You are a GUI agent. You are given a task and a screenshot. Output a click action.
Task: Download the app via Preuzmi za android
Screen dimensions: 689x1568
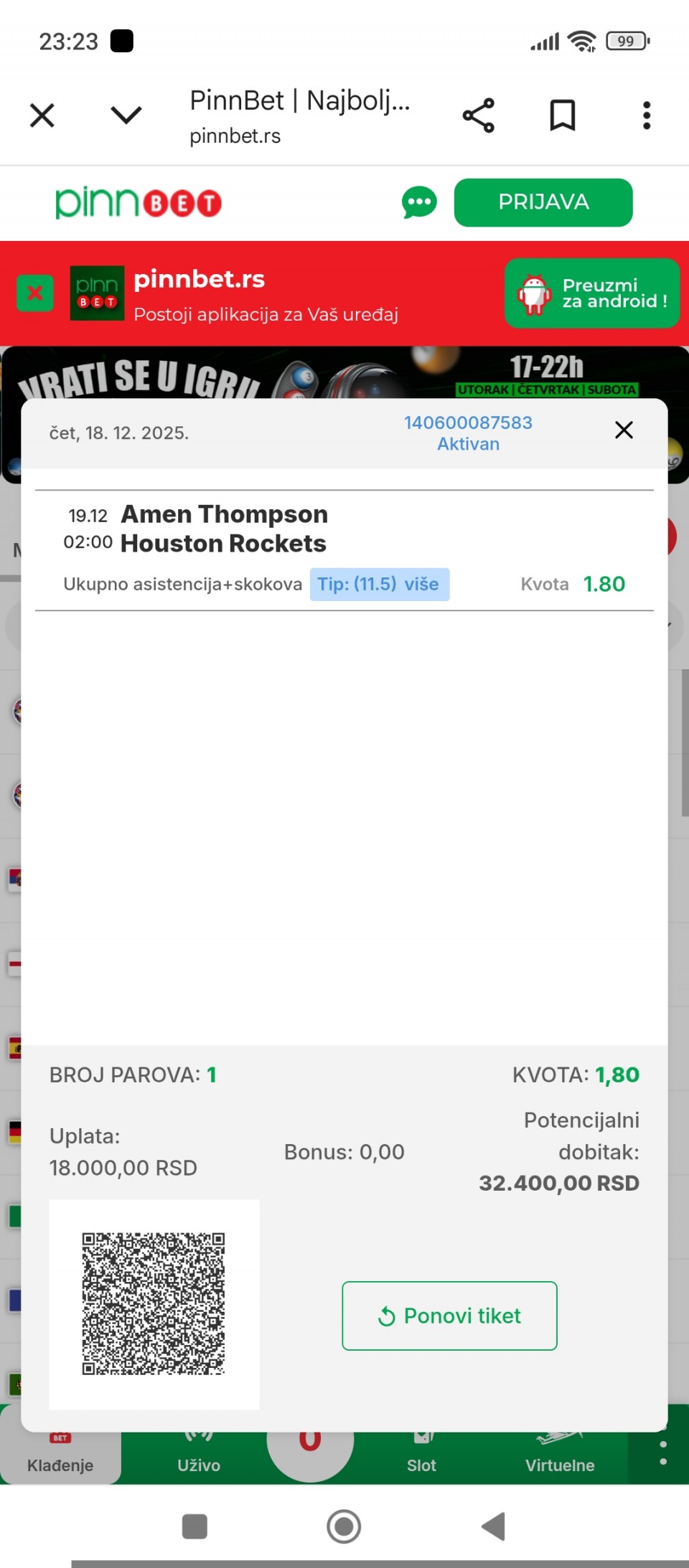(x=592, y=293)
